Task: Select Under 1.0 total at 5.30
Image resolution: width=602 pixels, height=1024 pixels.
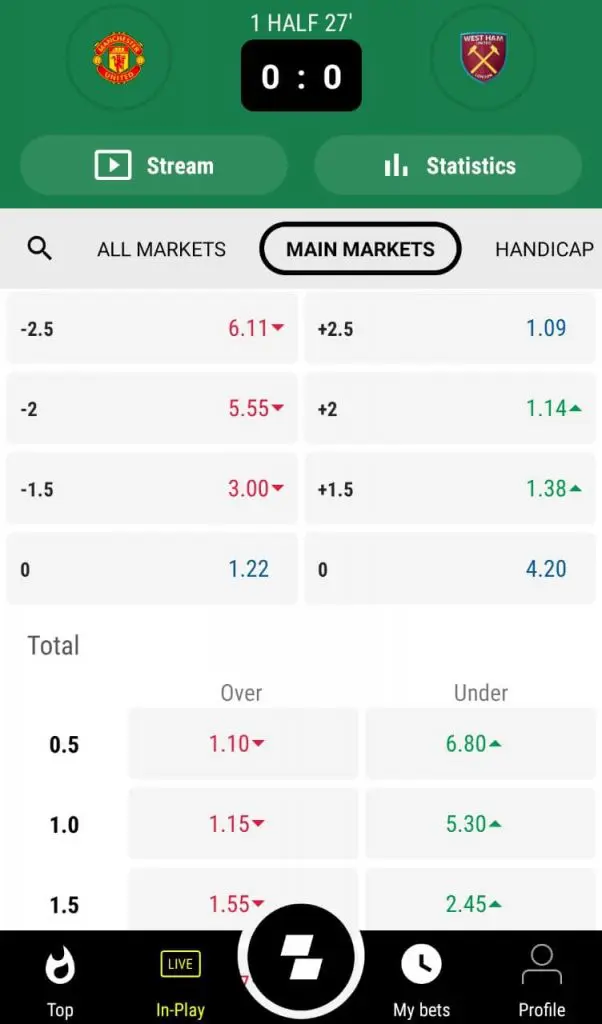Action: pos(481,824)
